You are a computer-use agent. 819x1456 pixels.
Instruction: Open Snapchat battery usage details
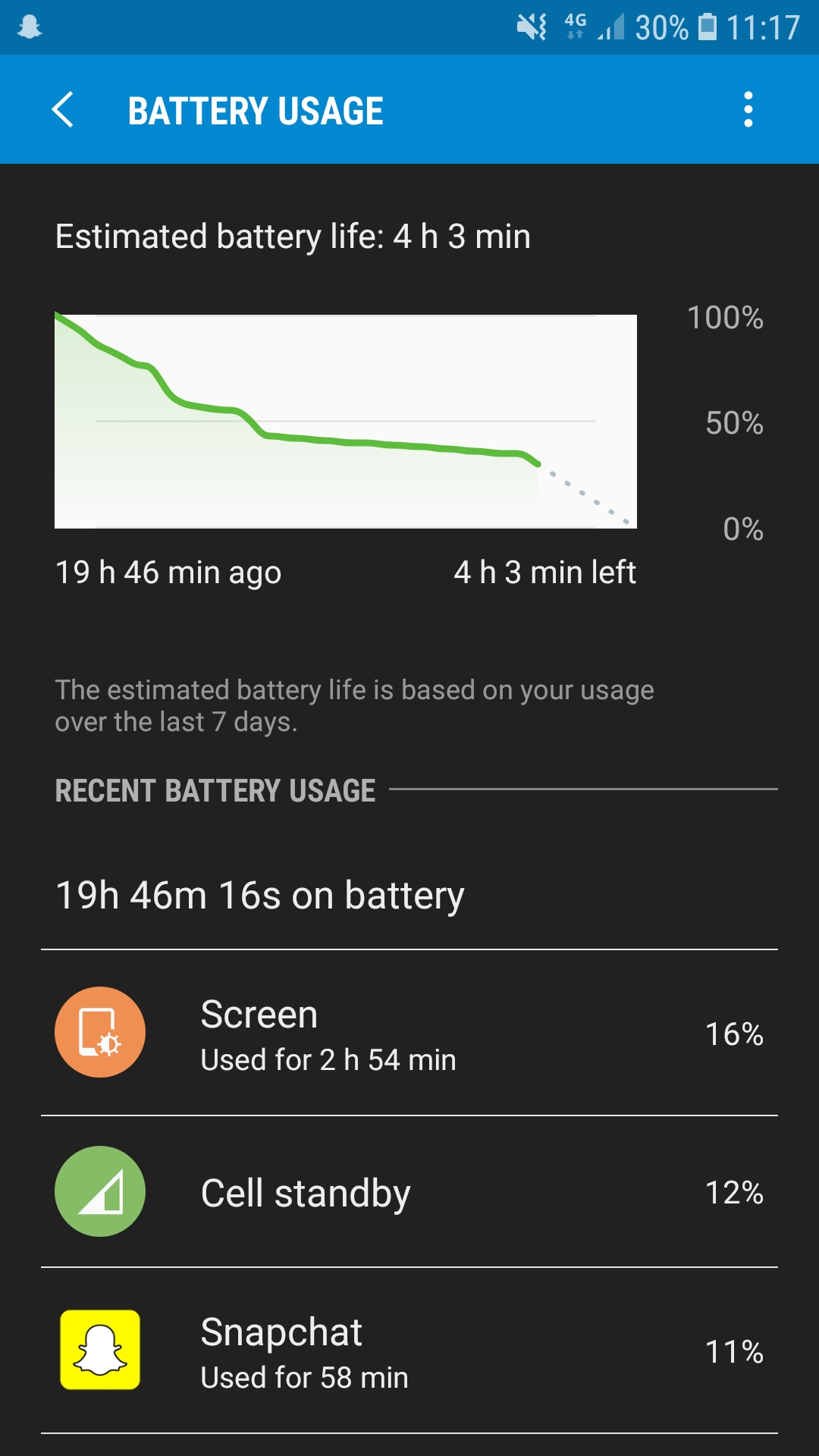click(x=409, y=1351)
